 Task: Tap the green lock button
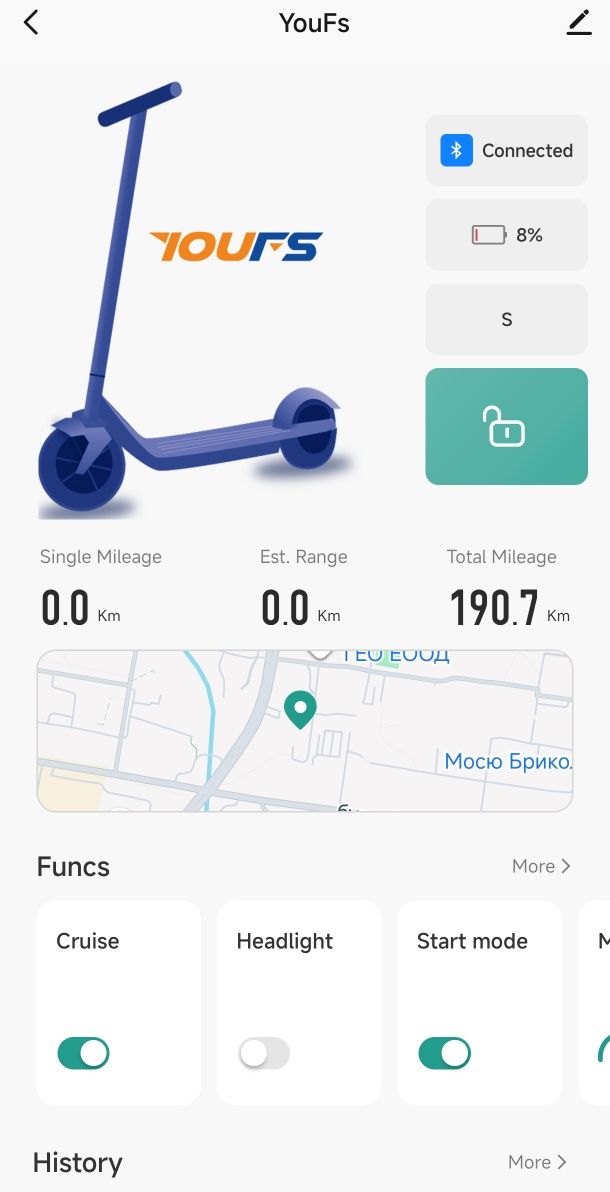506,426
